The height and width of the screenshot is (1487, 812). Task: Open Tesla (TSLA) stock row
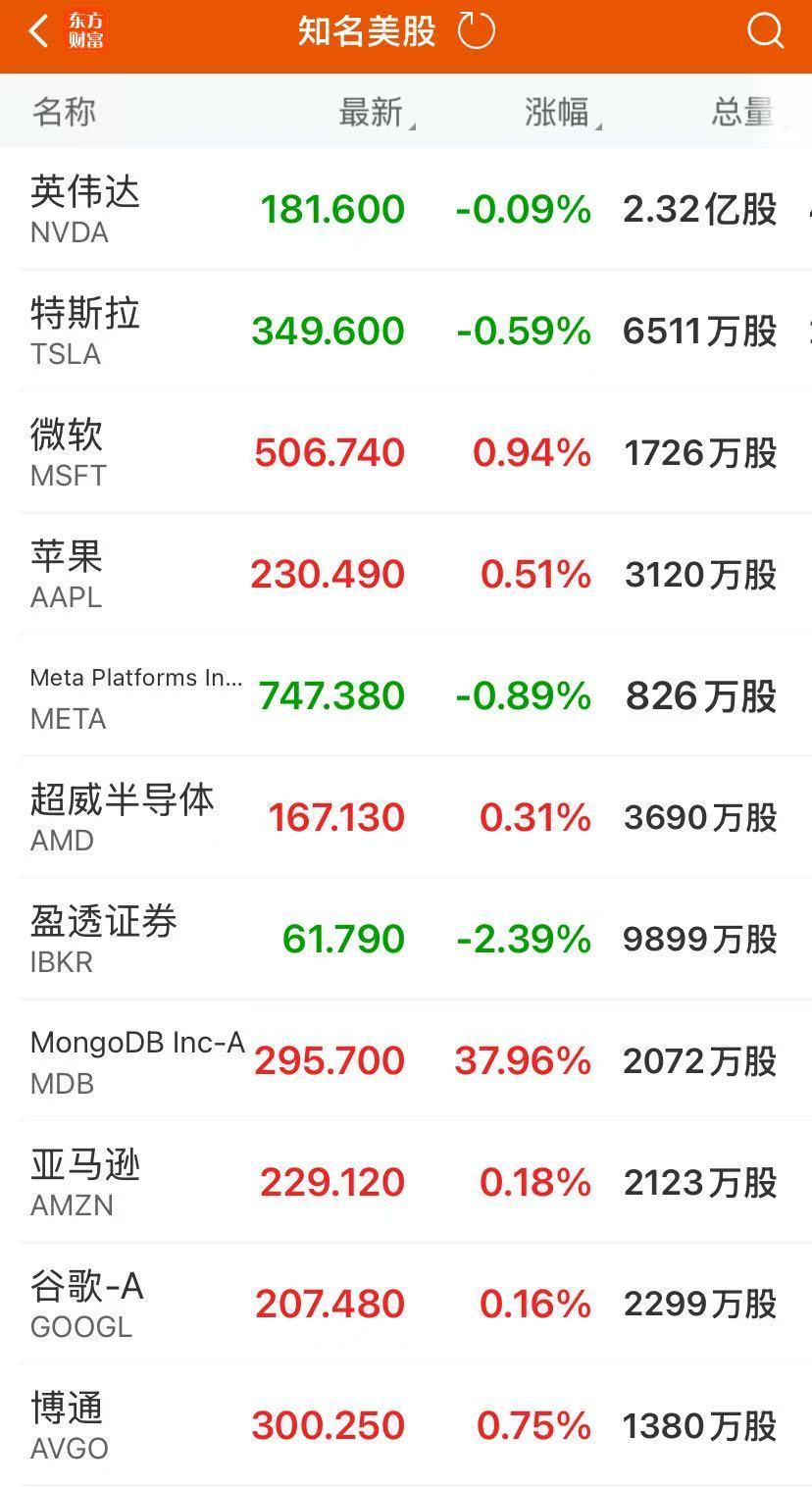tap(406, 331)
